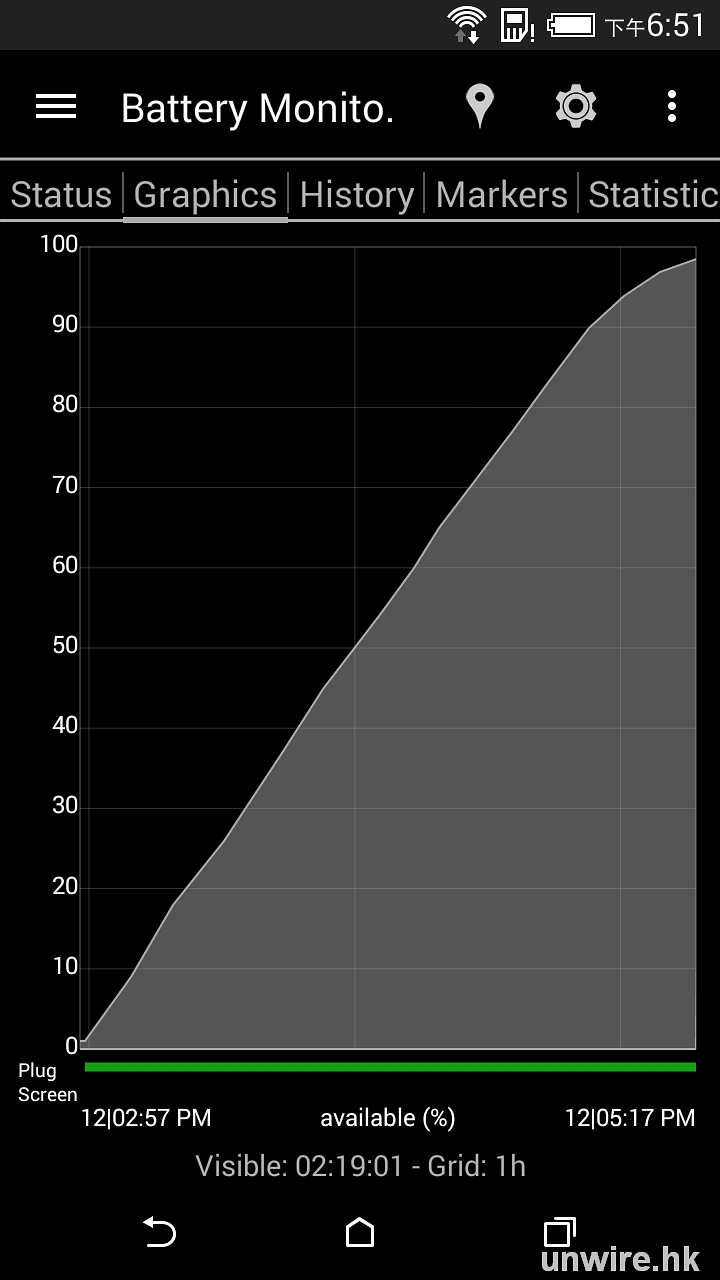Open settings via the gear icon
Viewport: 720px width, 1280px height.
pyautogui.click(x=576, y=106)
